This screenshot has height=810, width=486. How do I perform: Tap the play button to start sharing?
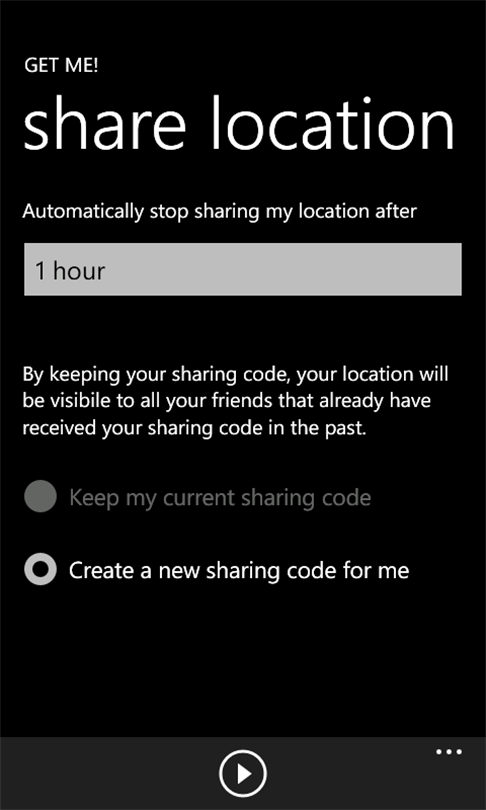243,773
